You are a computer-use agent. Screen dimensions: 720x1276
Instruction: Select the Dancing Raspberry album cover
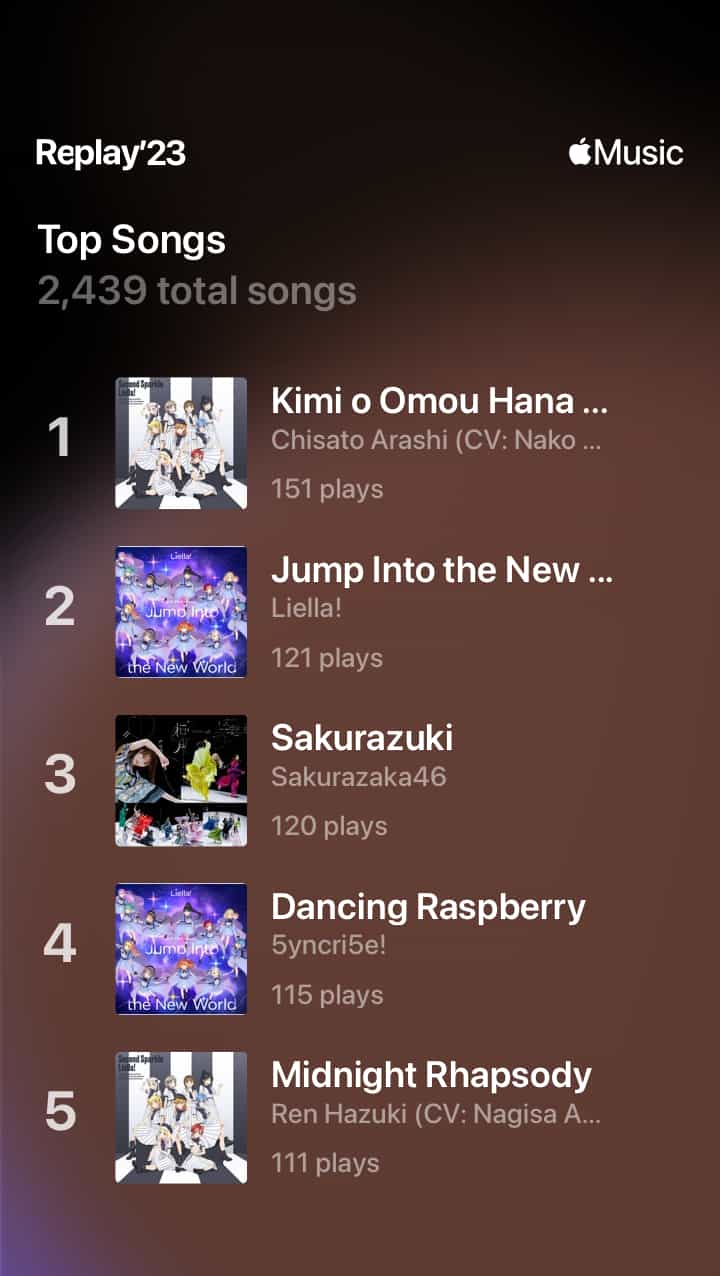(x=180, y=946)
